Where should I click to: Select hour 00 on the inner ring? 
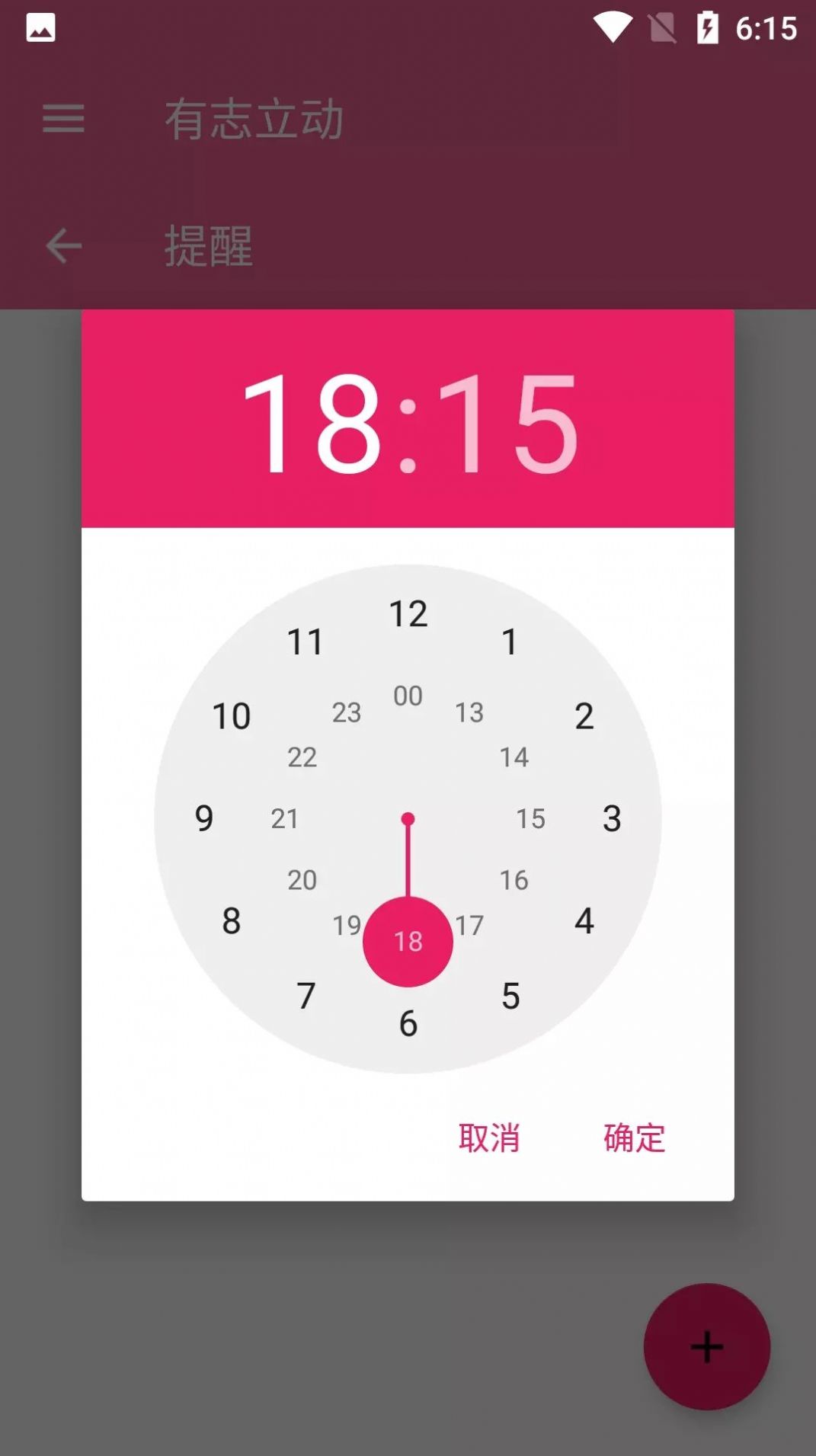(408, 696)
